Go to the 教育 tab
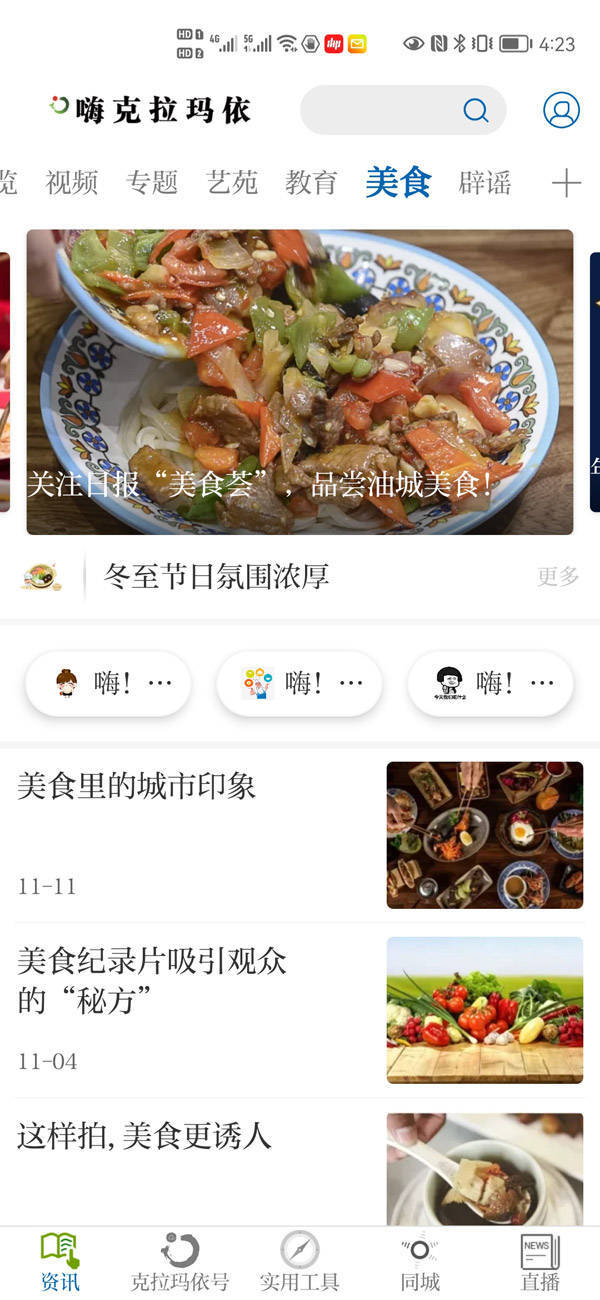Image resolution: width=600 pixels, height=1300 pixels. (311, 183)
